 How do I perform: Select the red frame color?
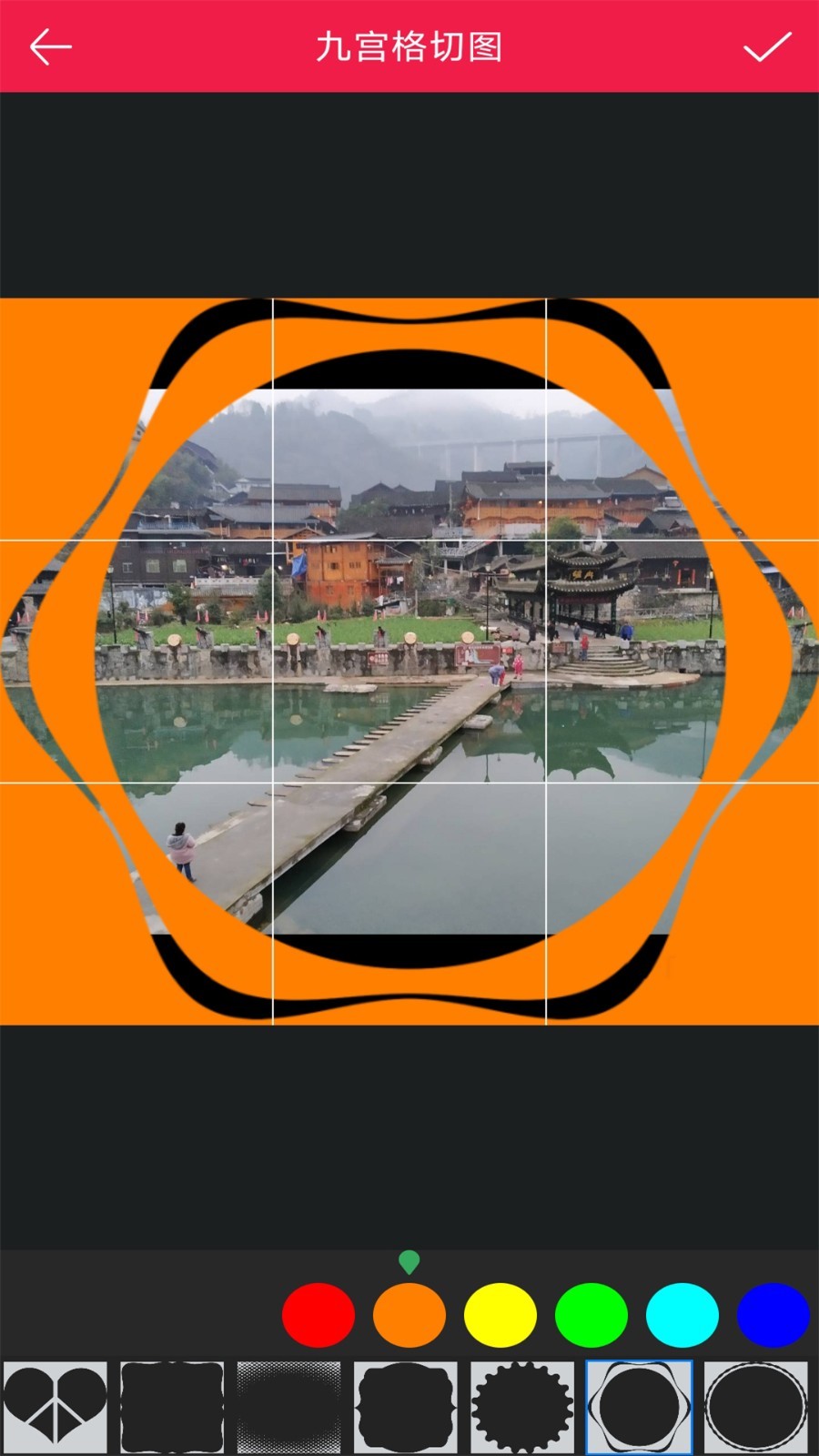tap(318, 1315)
